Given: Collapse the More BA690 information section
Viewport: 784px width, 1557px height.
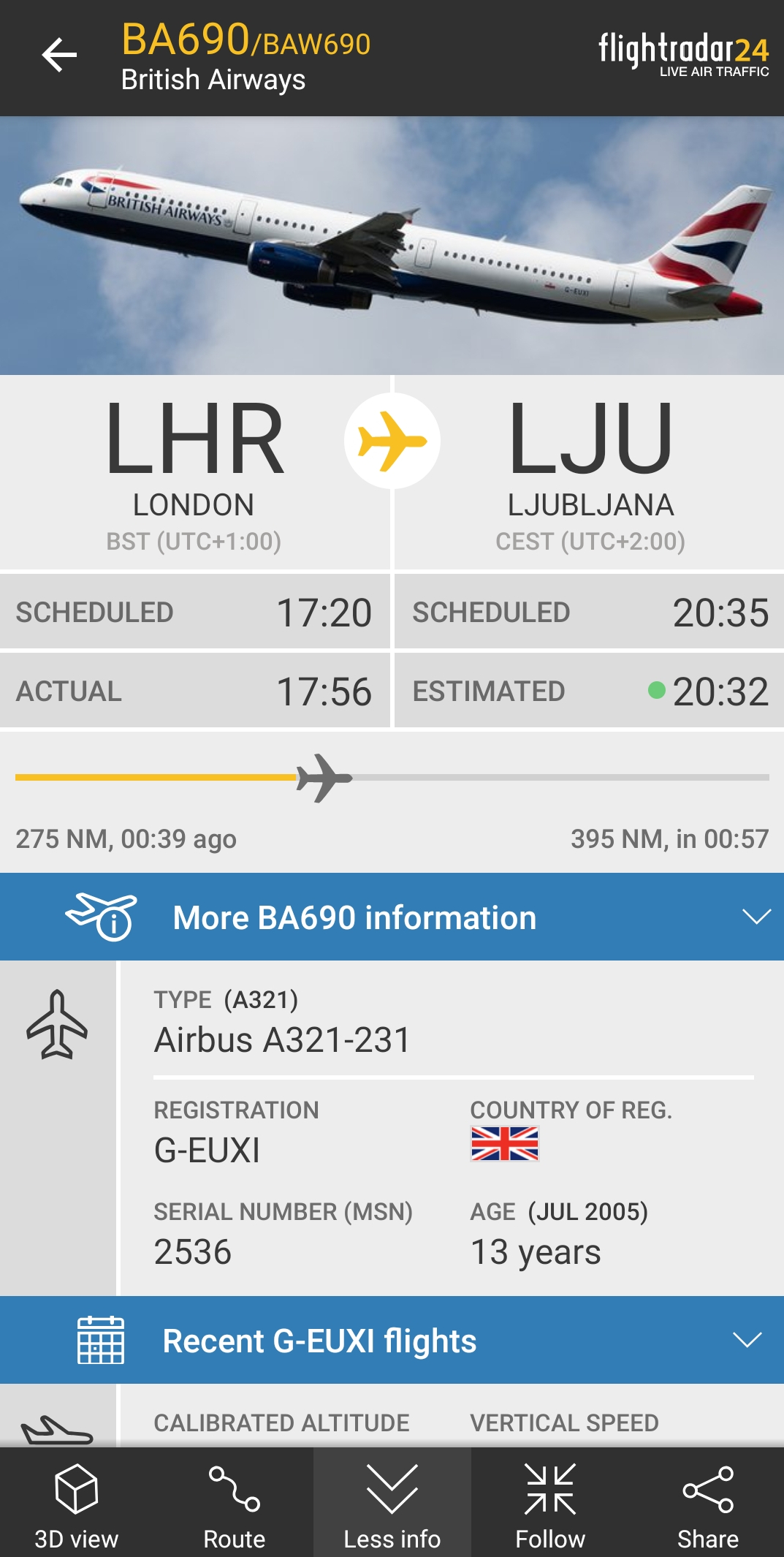Looking at the screenshot, I should (x=756, y=917).
